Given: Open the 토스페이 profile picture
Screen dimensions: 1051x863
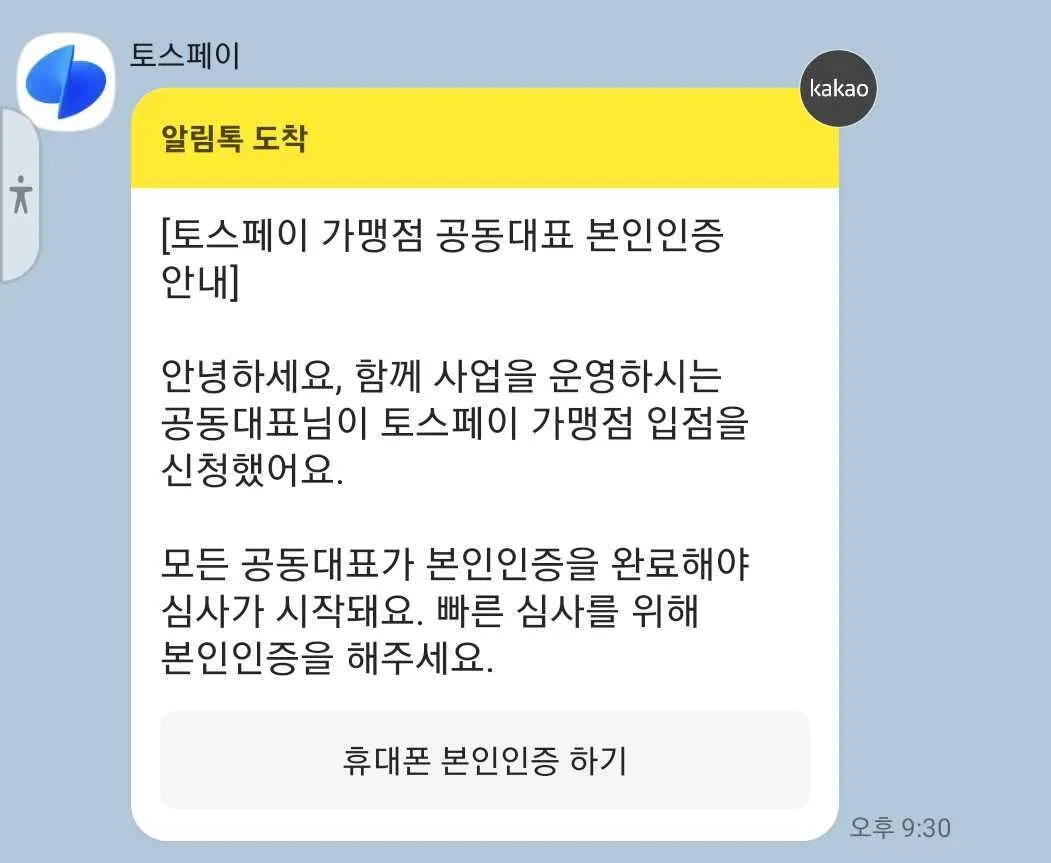Looking at the screenshot, I should [x=66, y=81].
